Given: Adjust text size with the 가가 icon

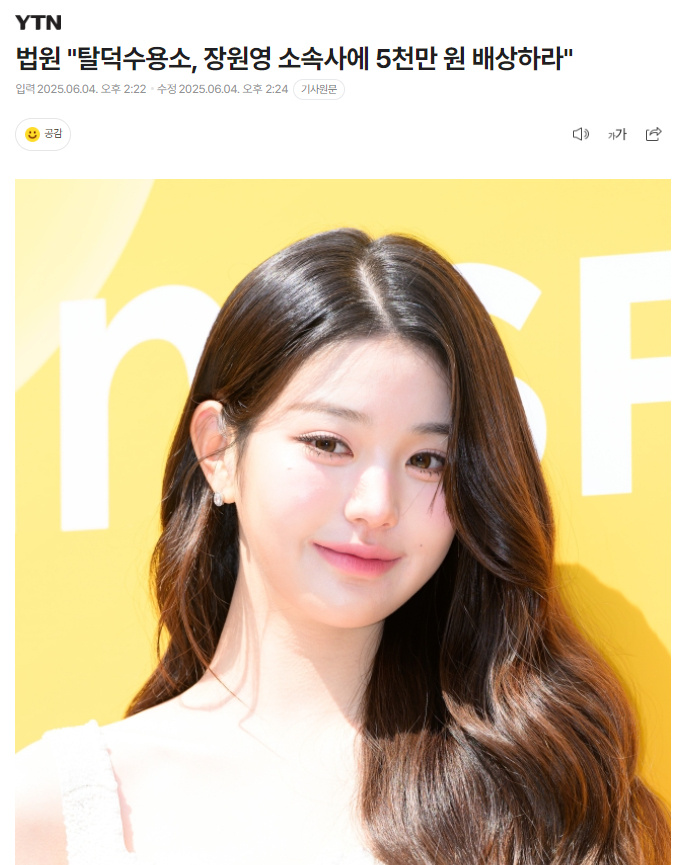Looking at the screenshot, I should point(617,134).
